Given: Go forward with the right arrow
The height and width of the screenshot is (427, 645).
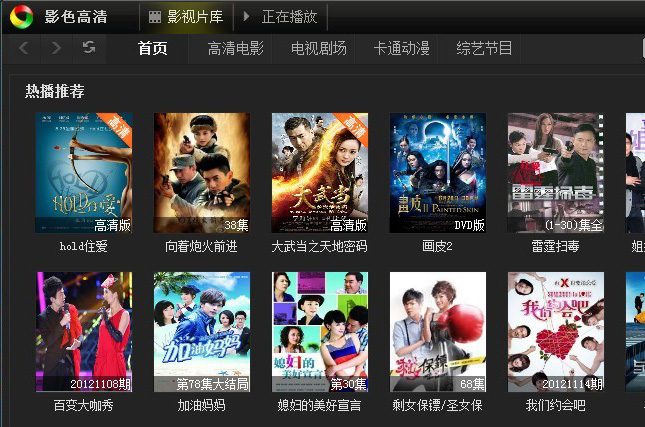Looking at the screenshot, I should [x=56, y=48].
